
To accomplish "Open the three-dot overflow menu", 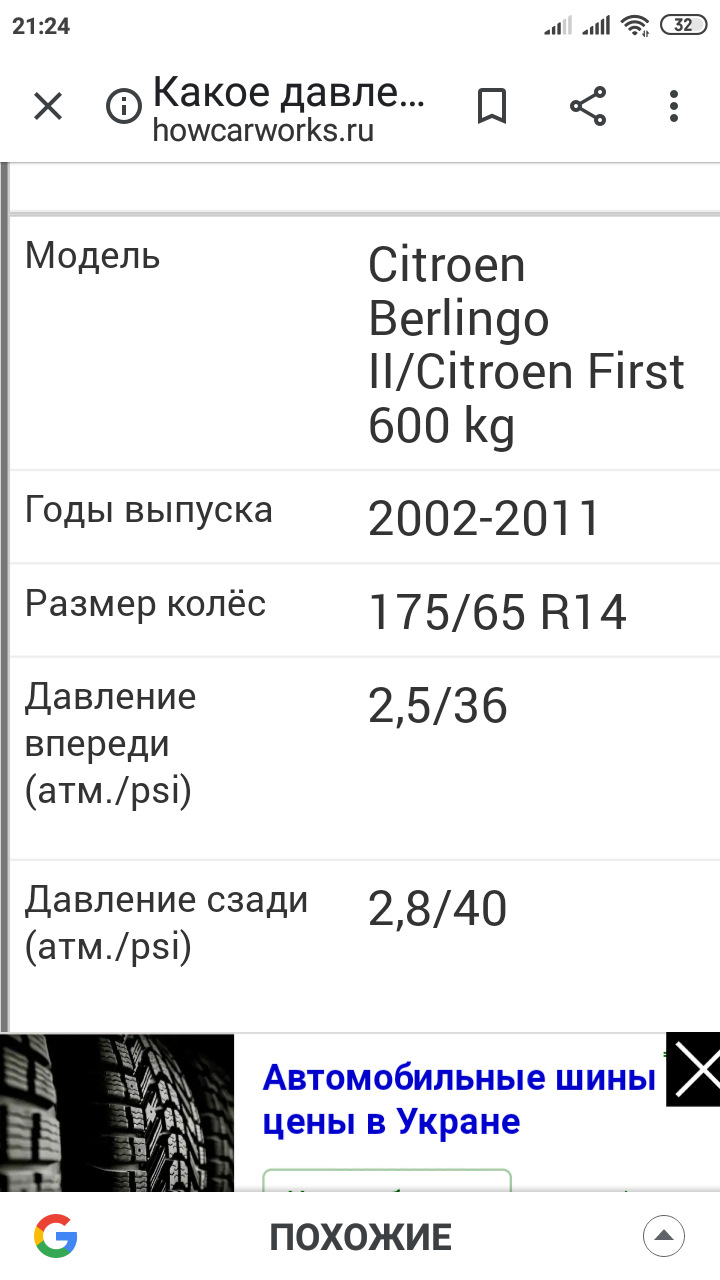I will point(674,106).
